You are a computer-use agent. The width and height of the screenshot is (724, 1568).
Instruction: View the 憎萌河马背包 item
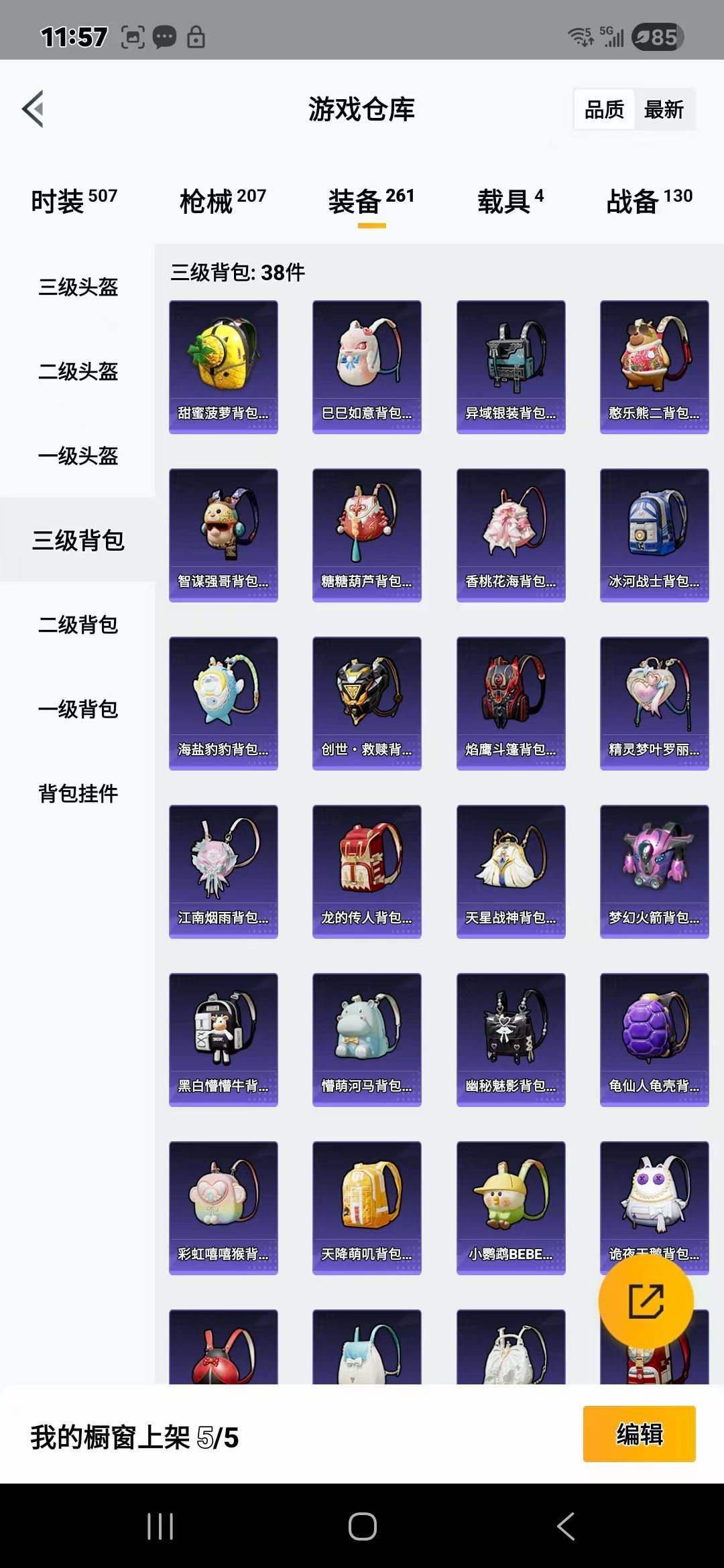[x=367, y=1039]
